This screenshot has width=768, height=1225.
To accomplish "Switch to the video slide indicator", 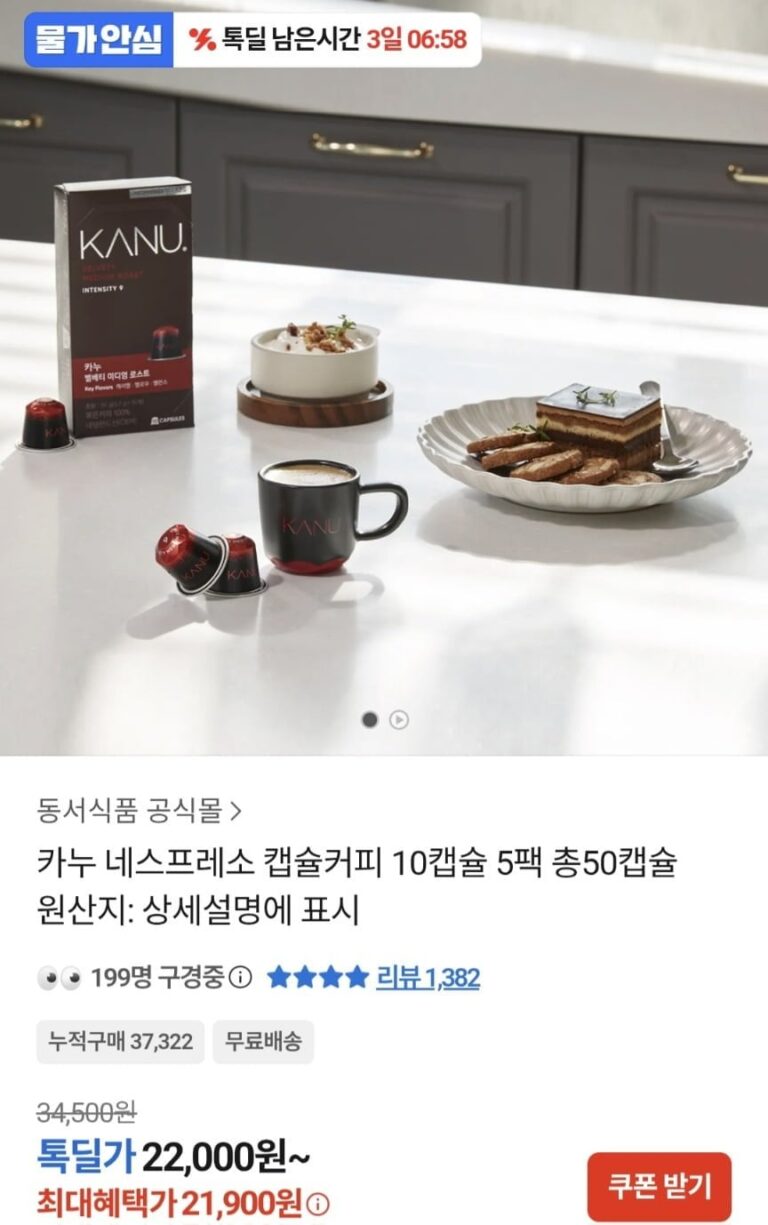I will pos(399,719).
